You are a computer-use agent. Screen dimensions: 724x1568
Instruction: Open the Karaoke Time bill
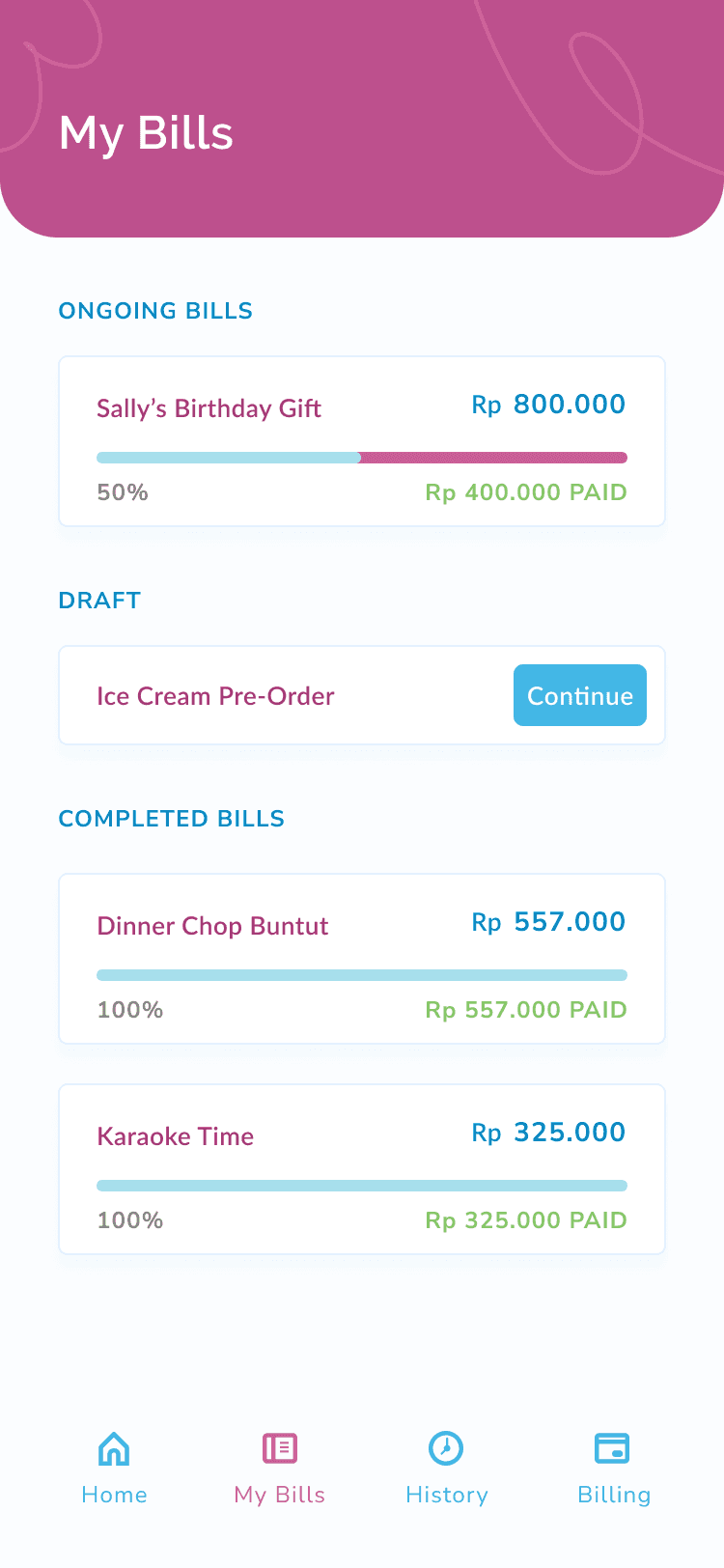point(362,1169)
